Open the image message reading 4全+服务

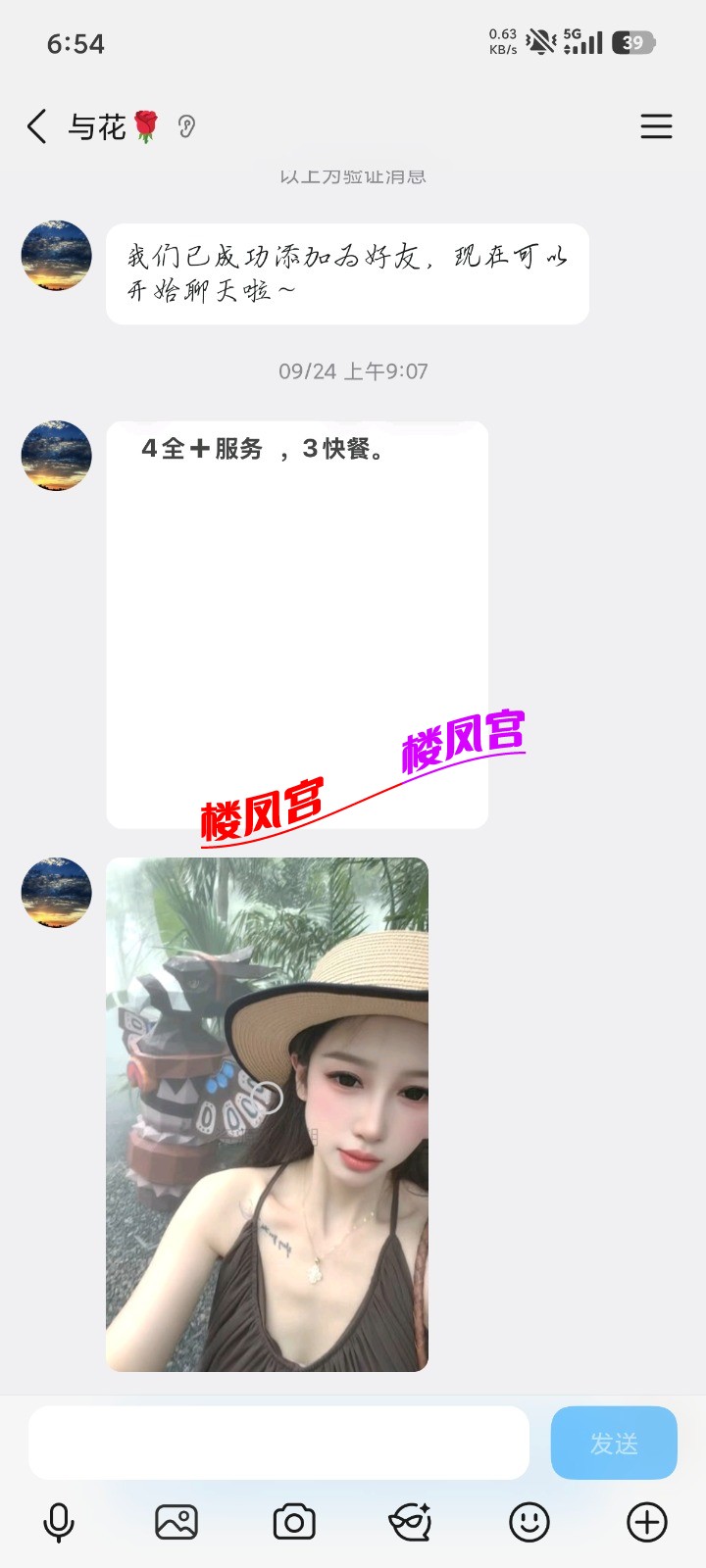[297, 625]
